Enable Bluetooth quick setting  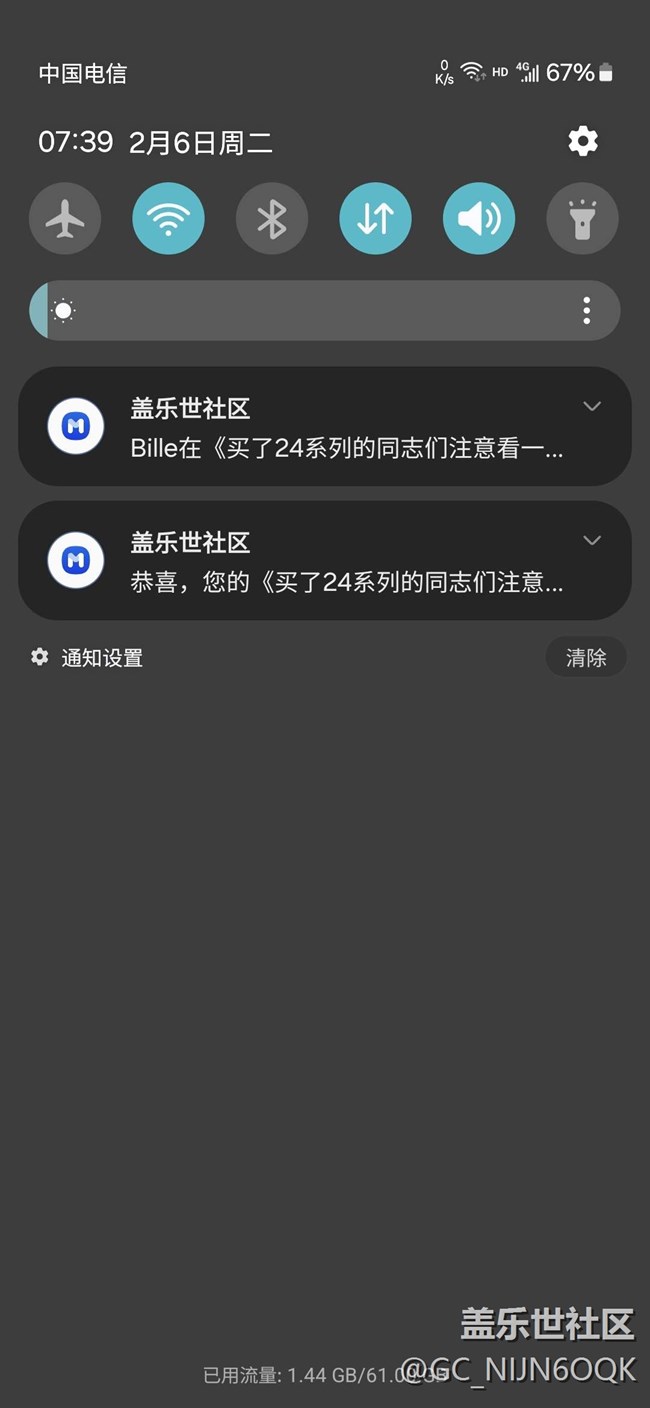[272, 218]
